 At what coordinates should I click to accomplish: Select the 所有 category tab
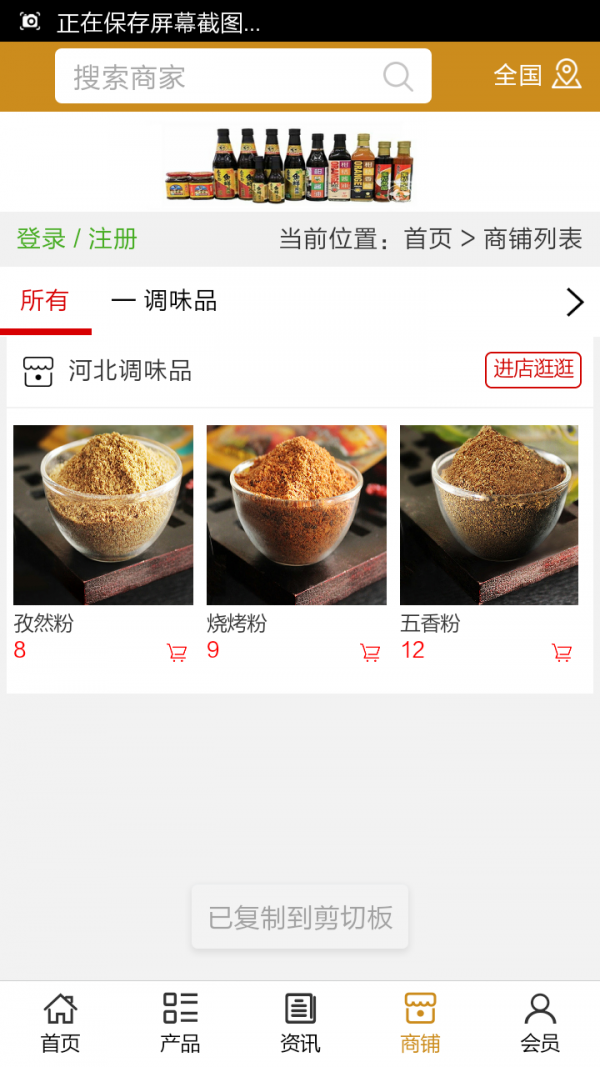coord(45,301)
